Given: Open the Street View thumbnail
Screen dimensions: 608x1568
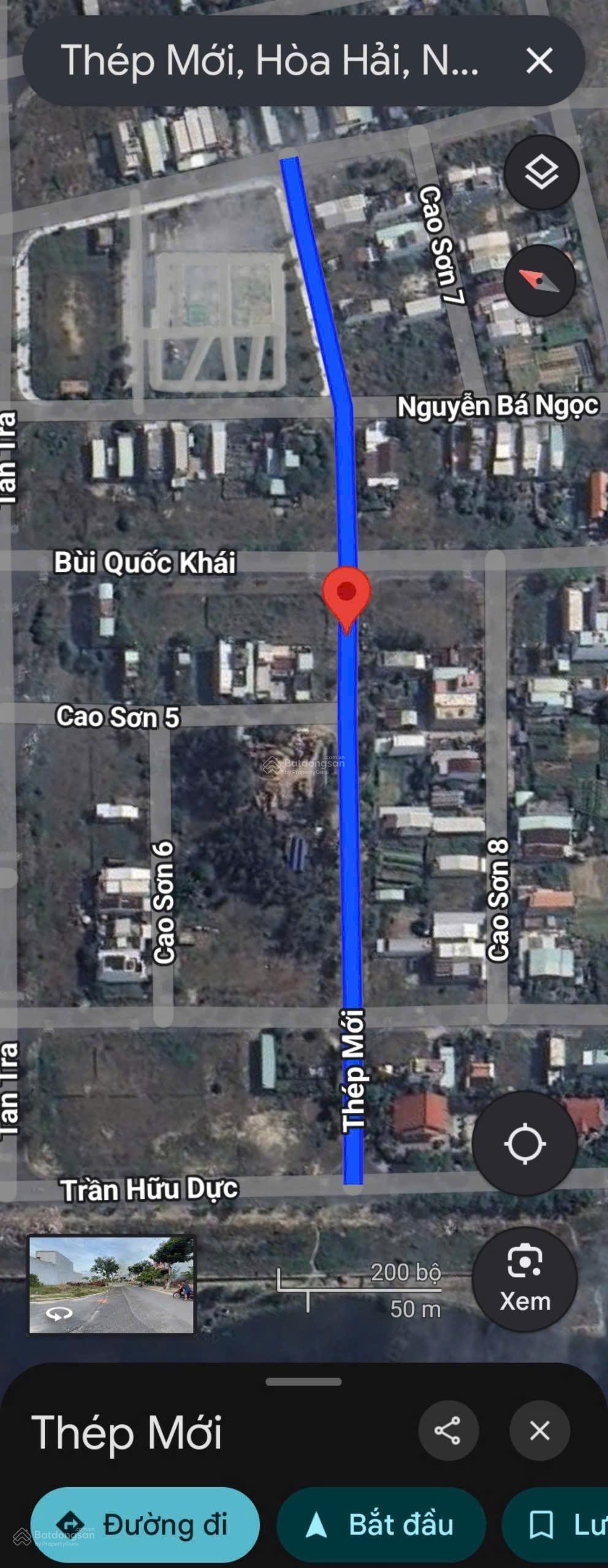Looking at the screenshot, I should coord(112,1284).
